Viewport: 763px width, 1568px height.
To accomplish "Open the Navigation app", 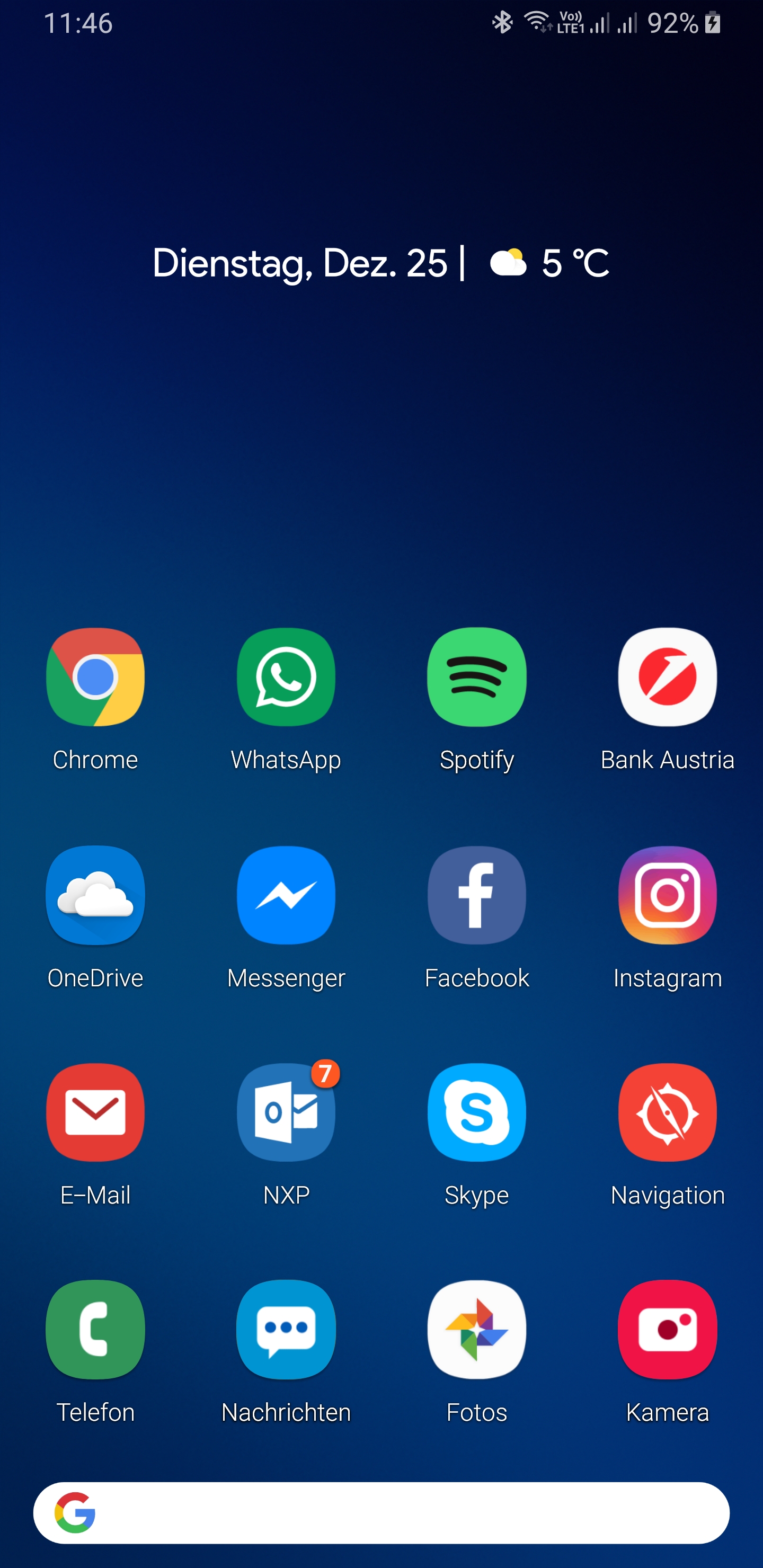I will point(668,1112).
